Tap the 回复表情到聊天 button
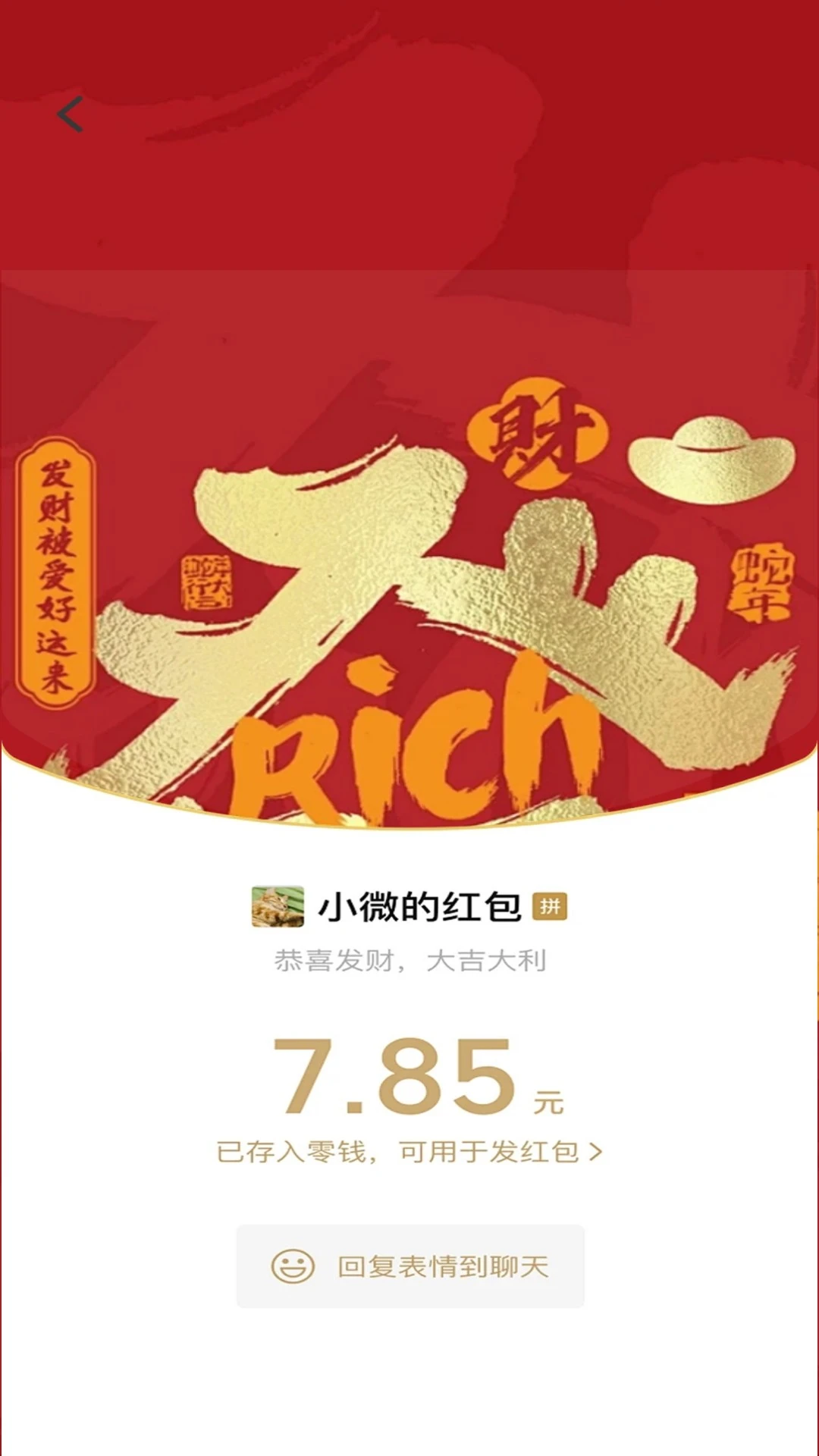 (409, 1266)
